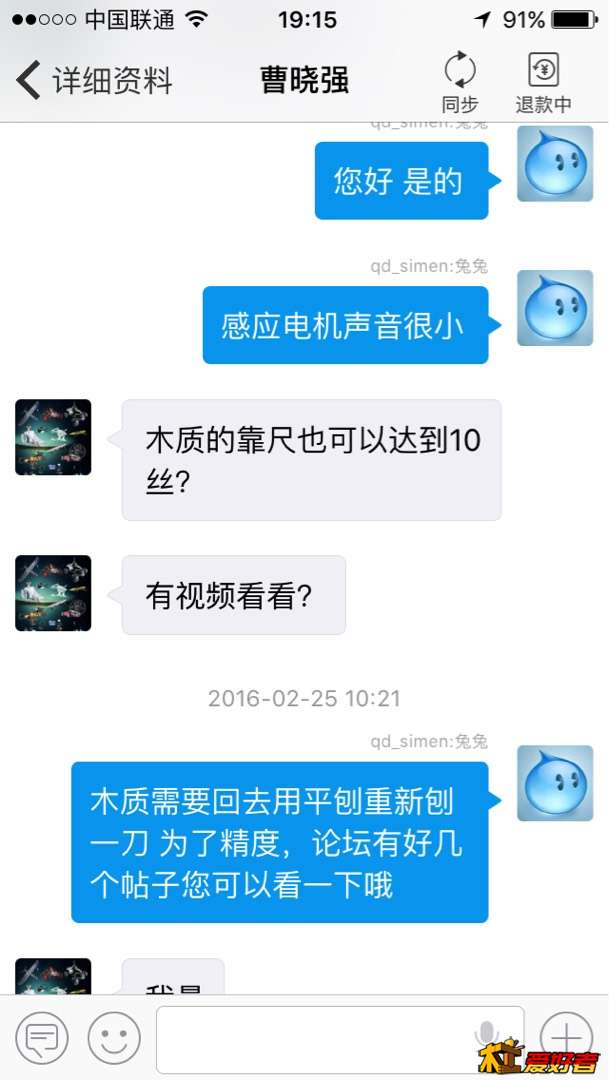The width and height of the screenshot is (609, 1080).
Task: Go back to 详细资料
Action: [95, 81]
